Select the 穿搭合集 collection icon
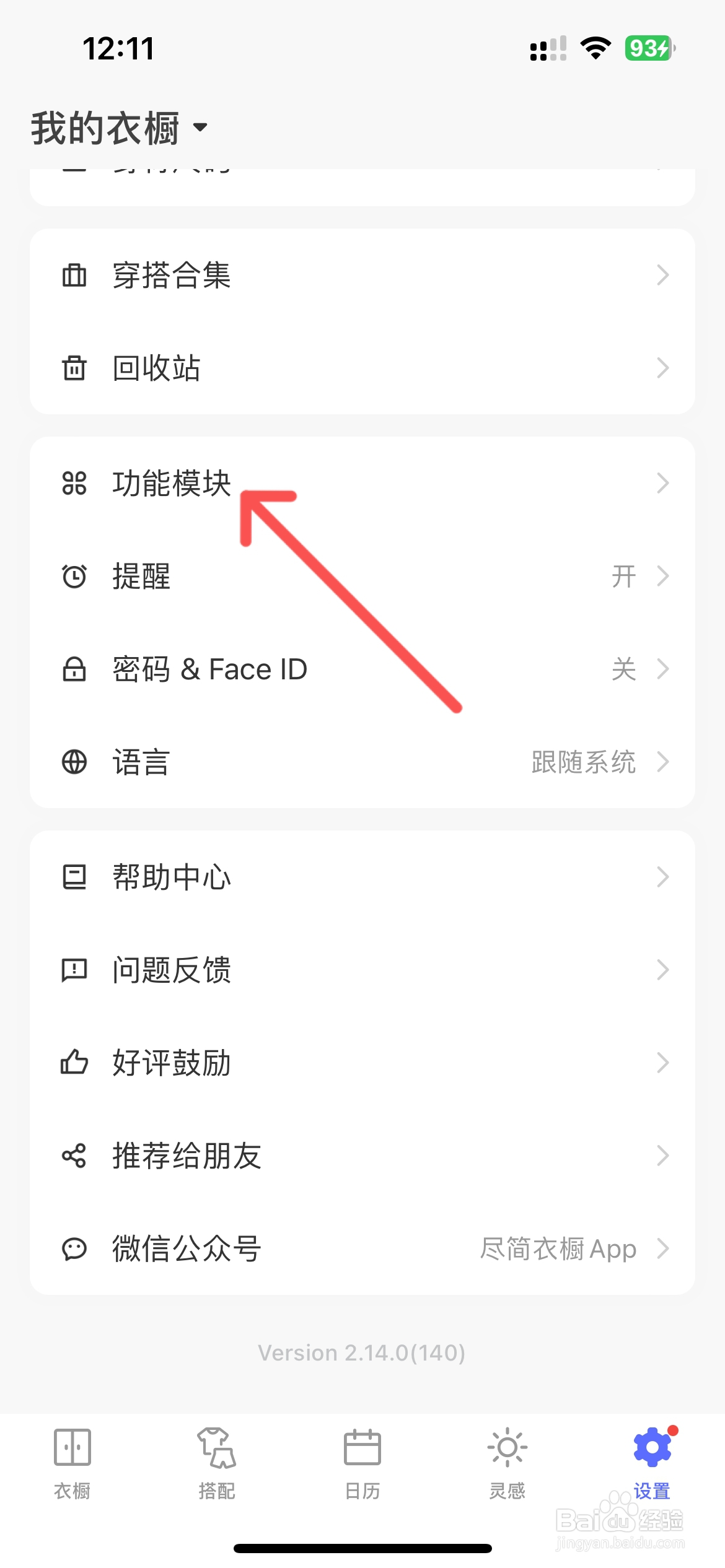This screenshot has width=725, height=1568. 73,276
